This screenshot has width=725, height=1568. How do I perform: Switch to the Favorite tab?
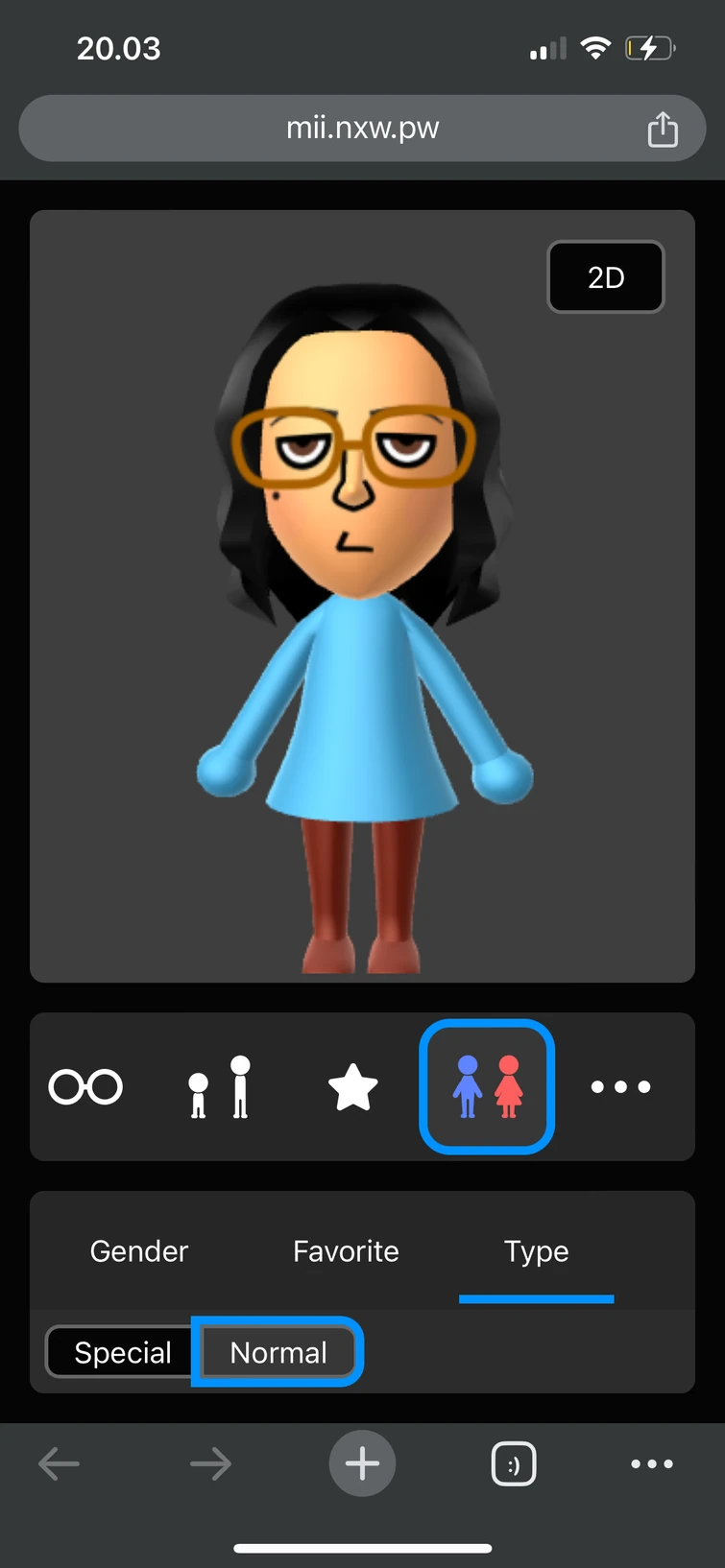coord(346,1251)
